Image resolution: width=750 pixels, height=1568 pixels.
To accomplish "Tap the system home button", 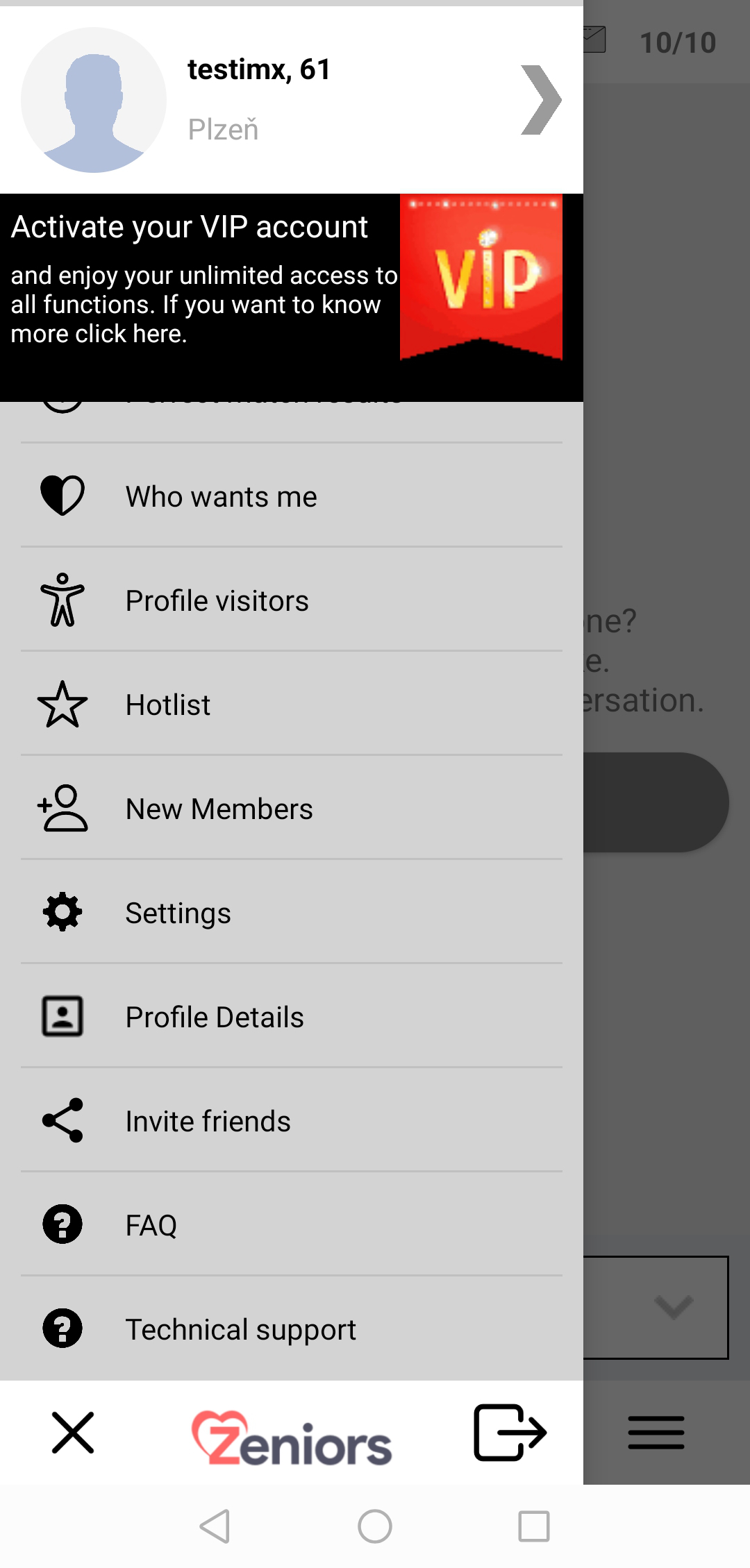I will tap(375, 1526).
